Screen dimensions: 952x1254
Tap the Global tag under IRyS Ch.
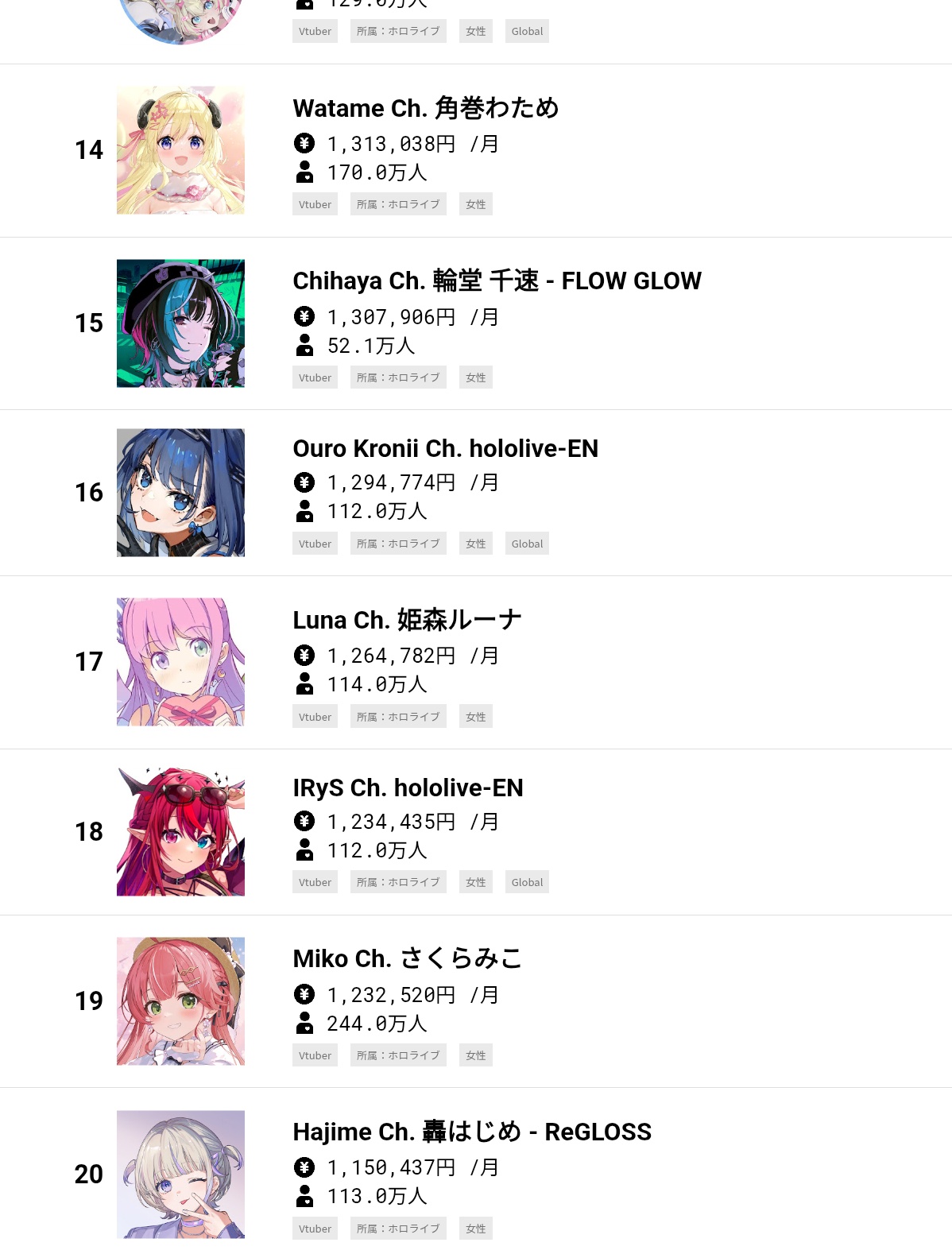tap(527, 882)
